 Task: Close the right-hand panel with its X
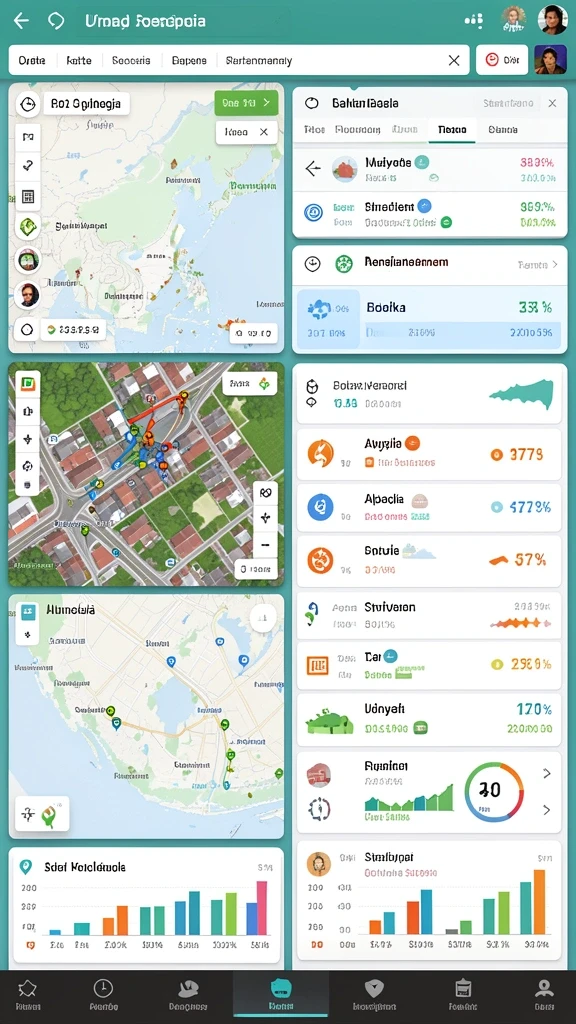(x=552, y=103)
